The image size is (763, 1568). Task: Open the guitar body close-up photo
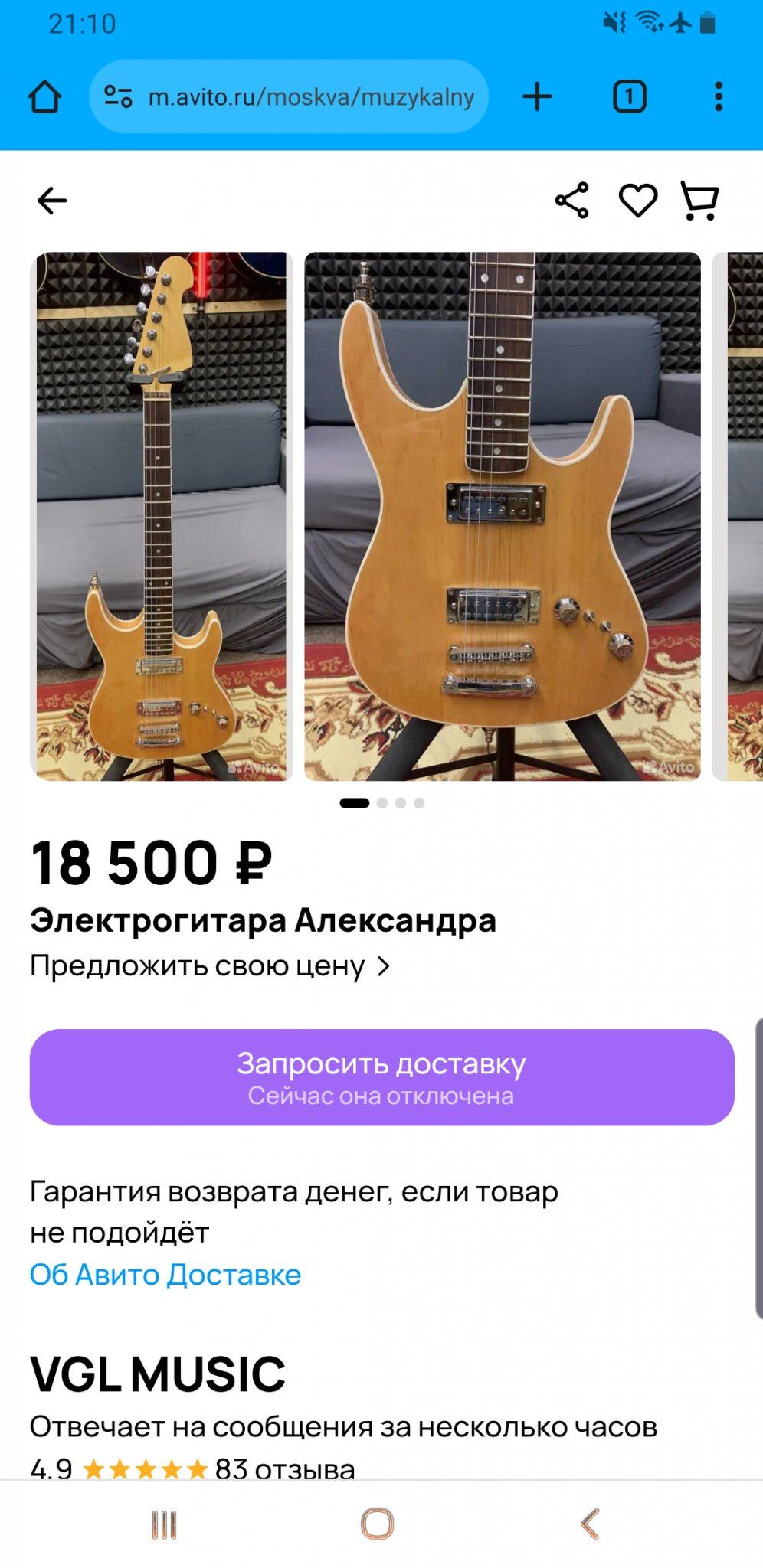pyautogui.click(x=502, y=516)
